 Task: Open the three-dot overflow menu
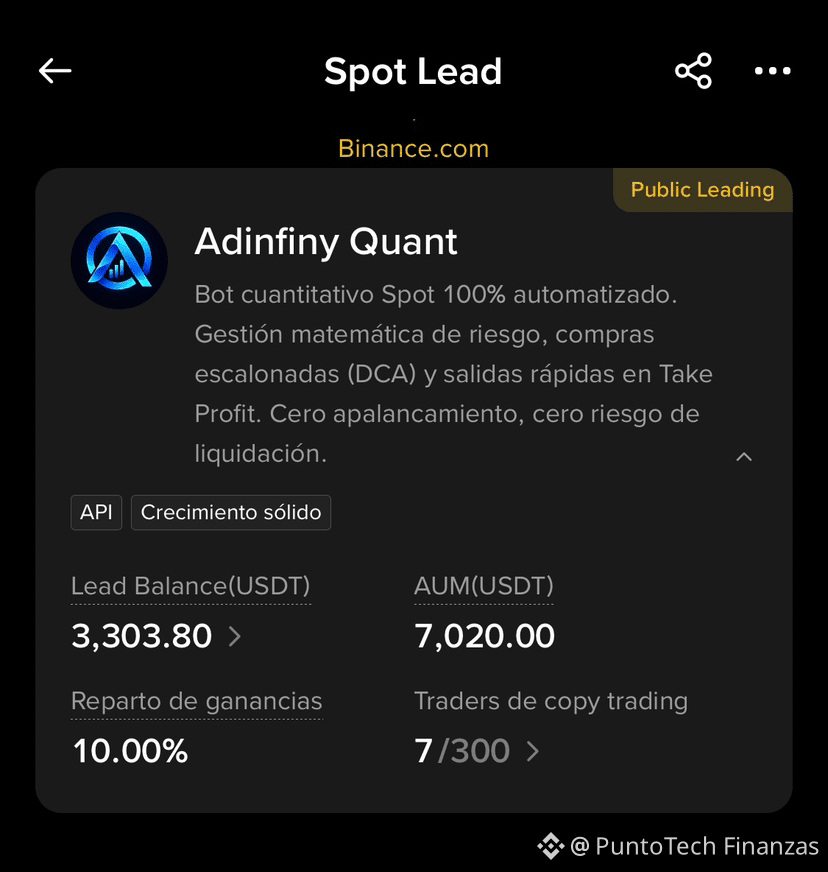pyautogui.click(x=772, y=71)
